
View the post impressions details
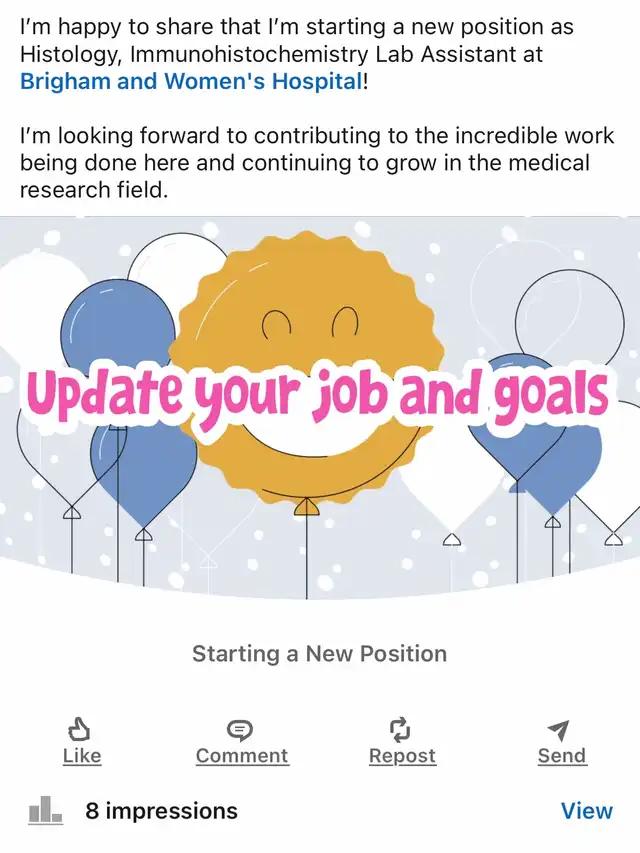[586, 810]
